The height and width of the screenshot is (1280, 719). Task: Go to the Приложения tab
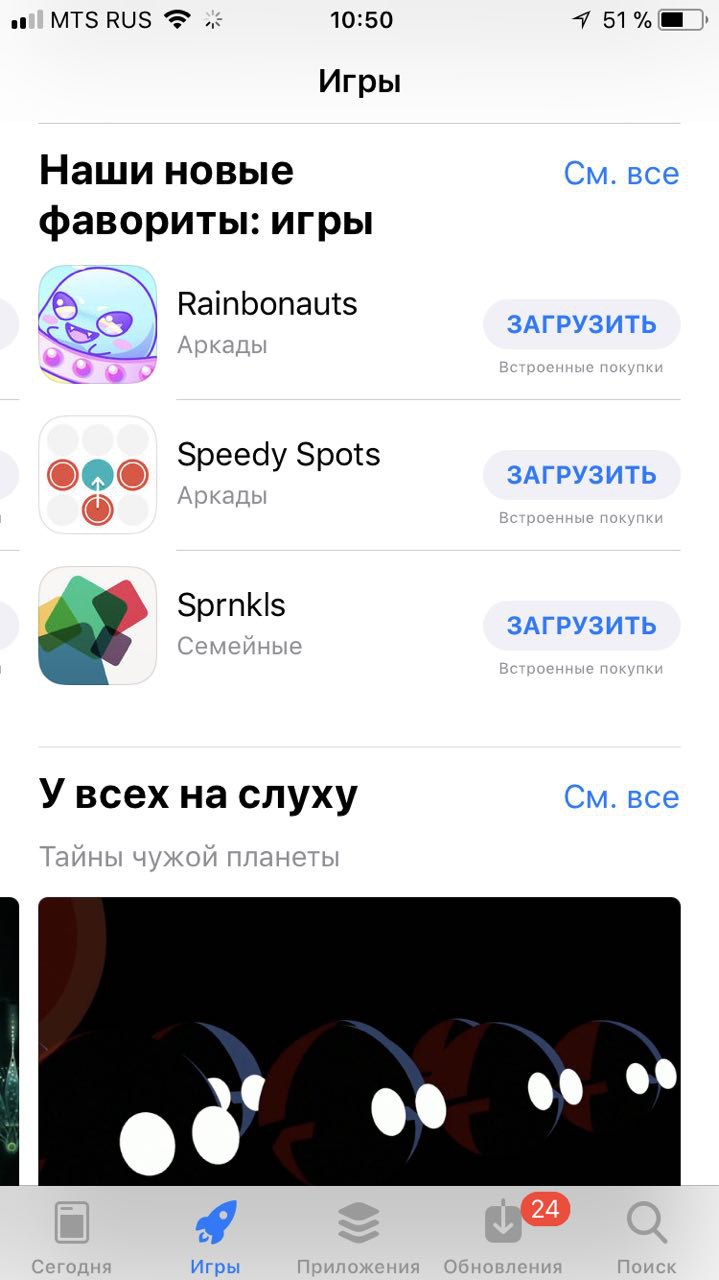[x=359, y=1236]
